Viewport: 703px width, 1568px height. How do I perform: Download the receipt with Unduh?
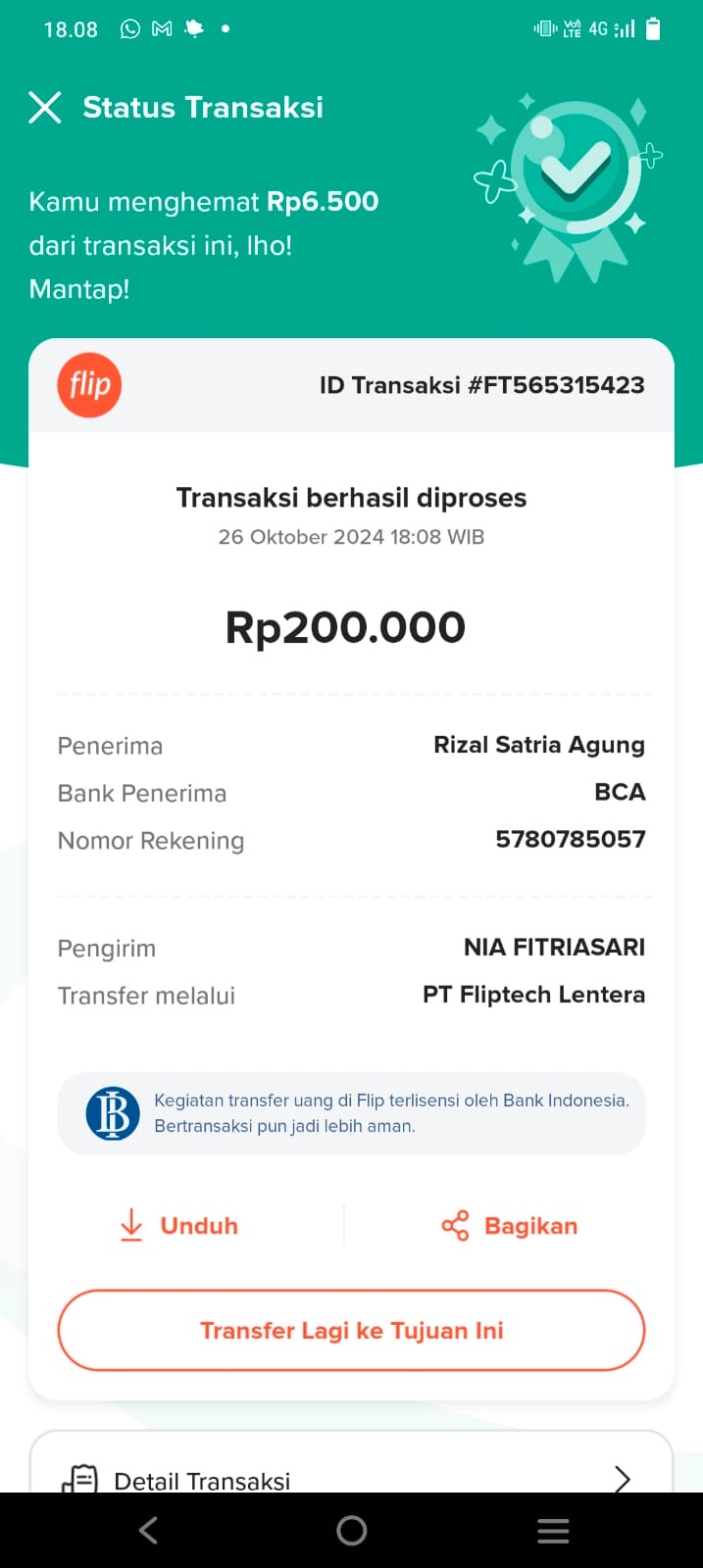point(179,1226)
